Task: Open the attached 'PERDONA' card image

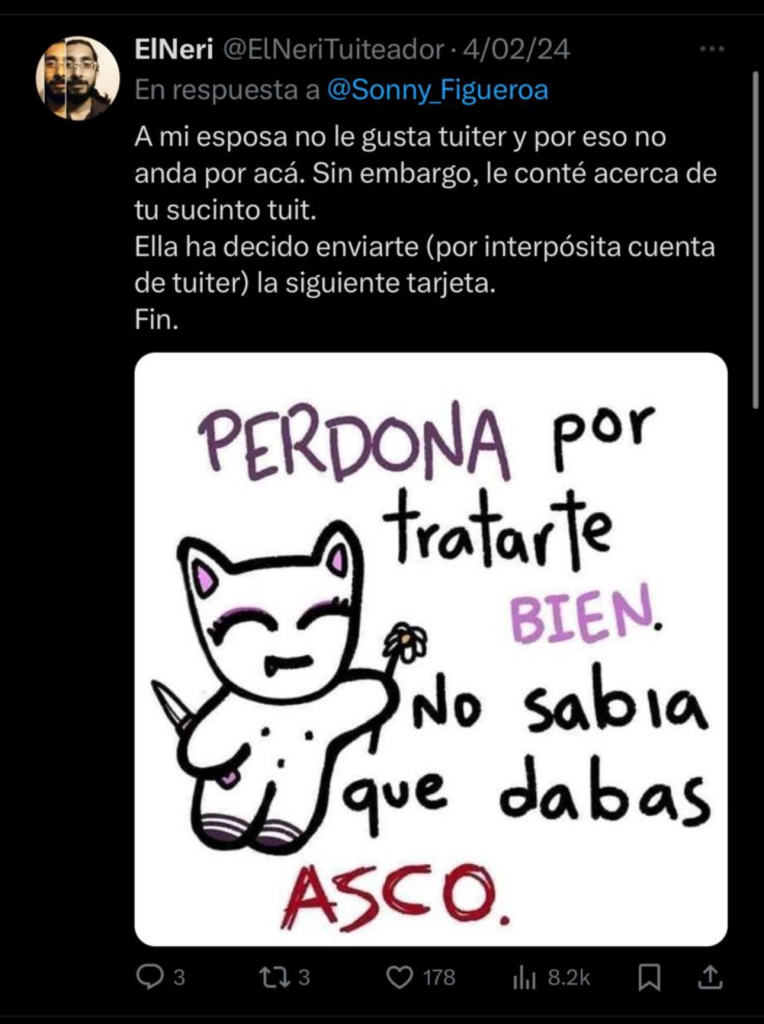Action: [431, 648]
